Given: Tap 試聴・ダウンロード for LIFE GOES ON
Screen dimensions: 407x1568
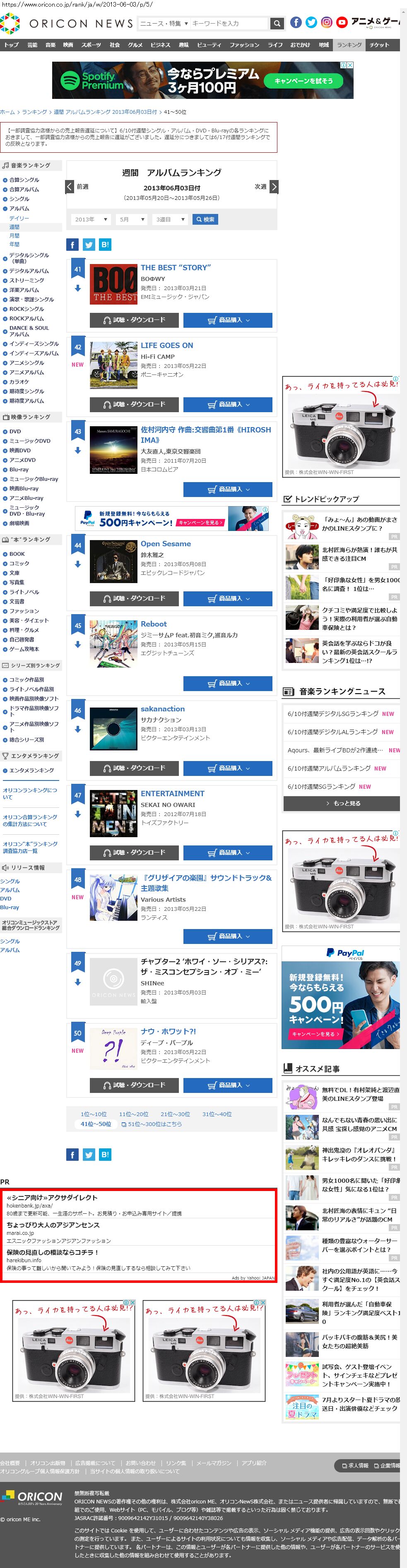Looking at the screenshot, I should tap(134, 405).
